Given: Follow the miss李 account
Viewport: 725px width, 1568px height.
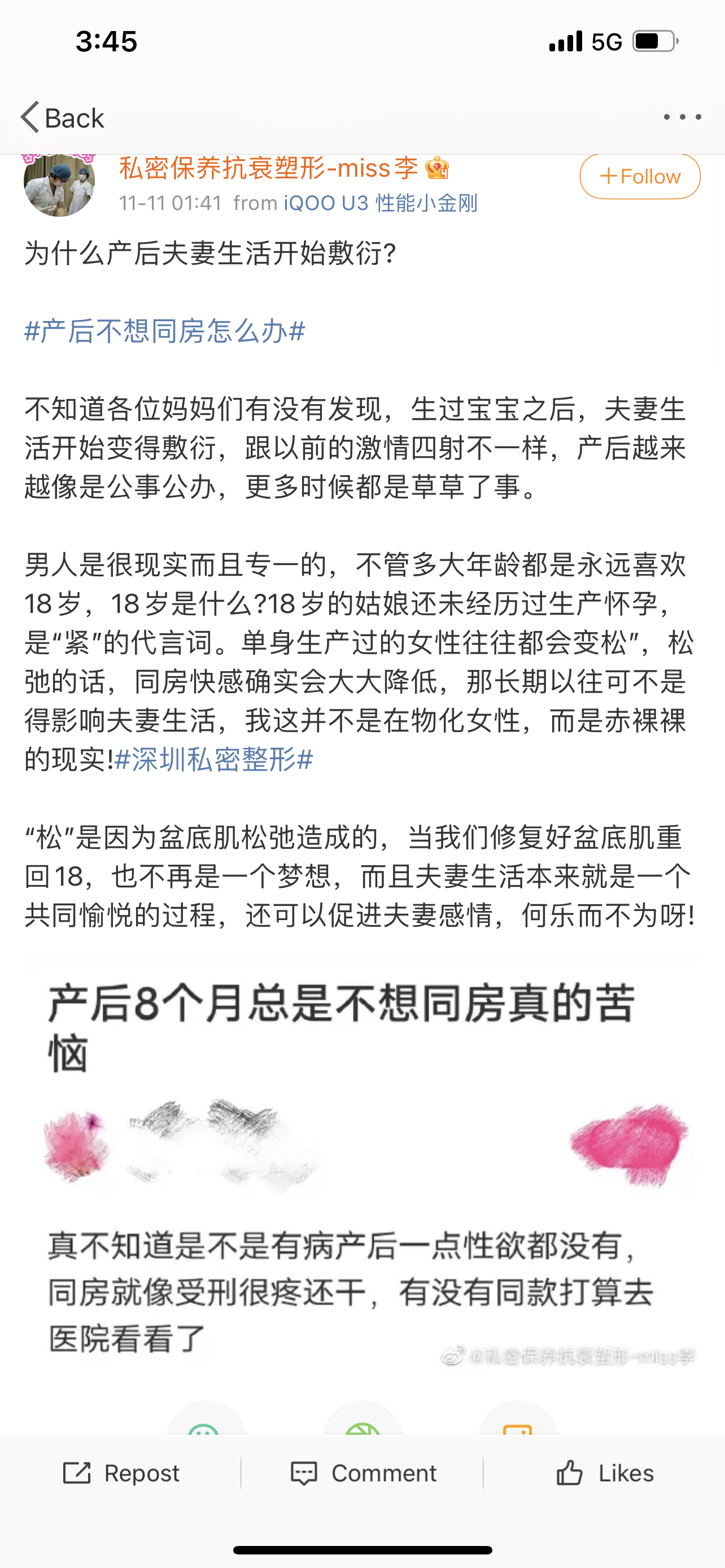Looking at the screenshot, I should point(639,177).
